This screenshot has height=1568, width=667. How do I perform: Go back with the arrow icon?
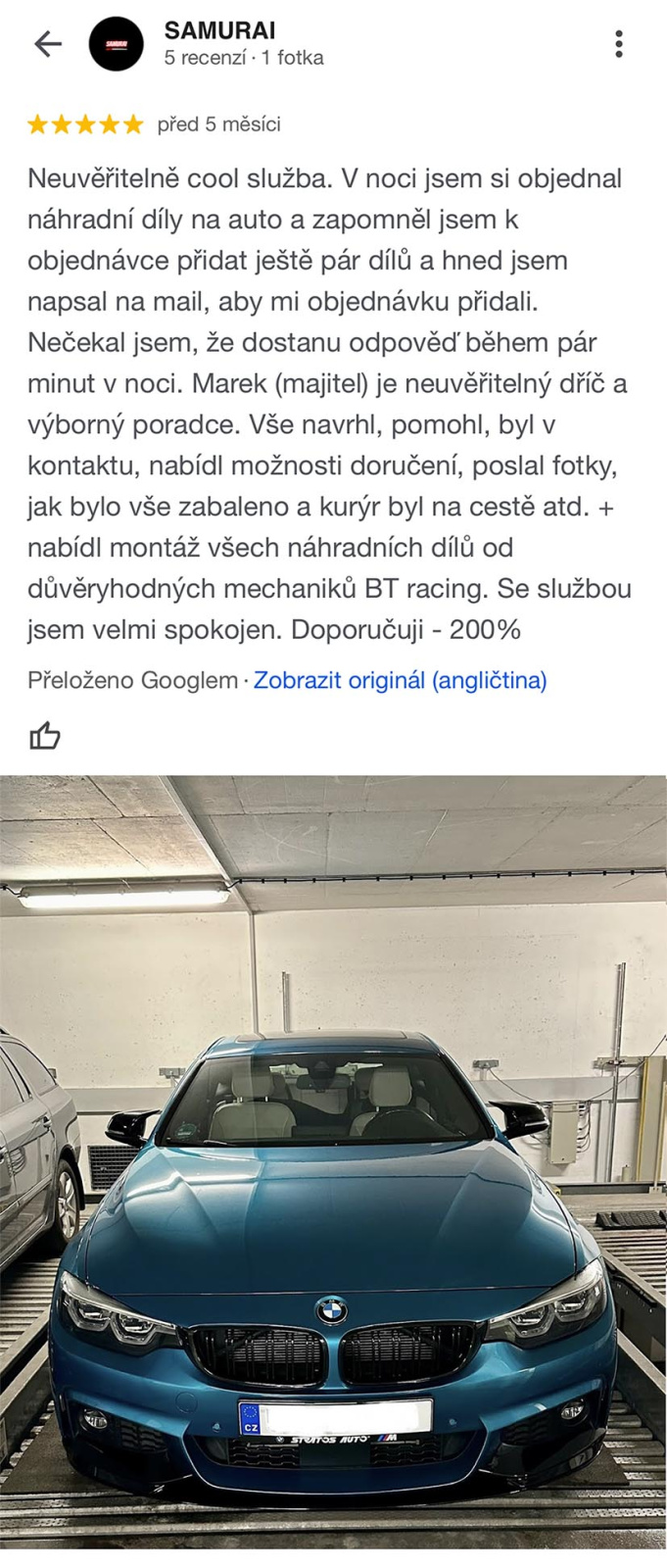coord(47,44)
